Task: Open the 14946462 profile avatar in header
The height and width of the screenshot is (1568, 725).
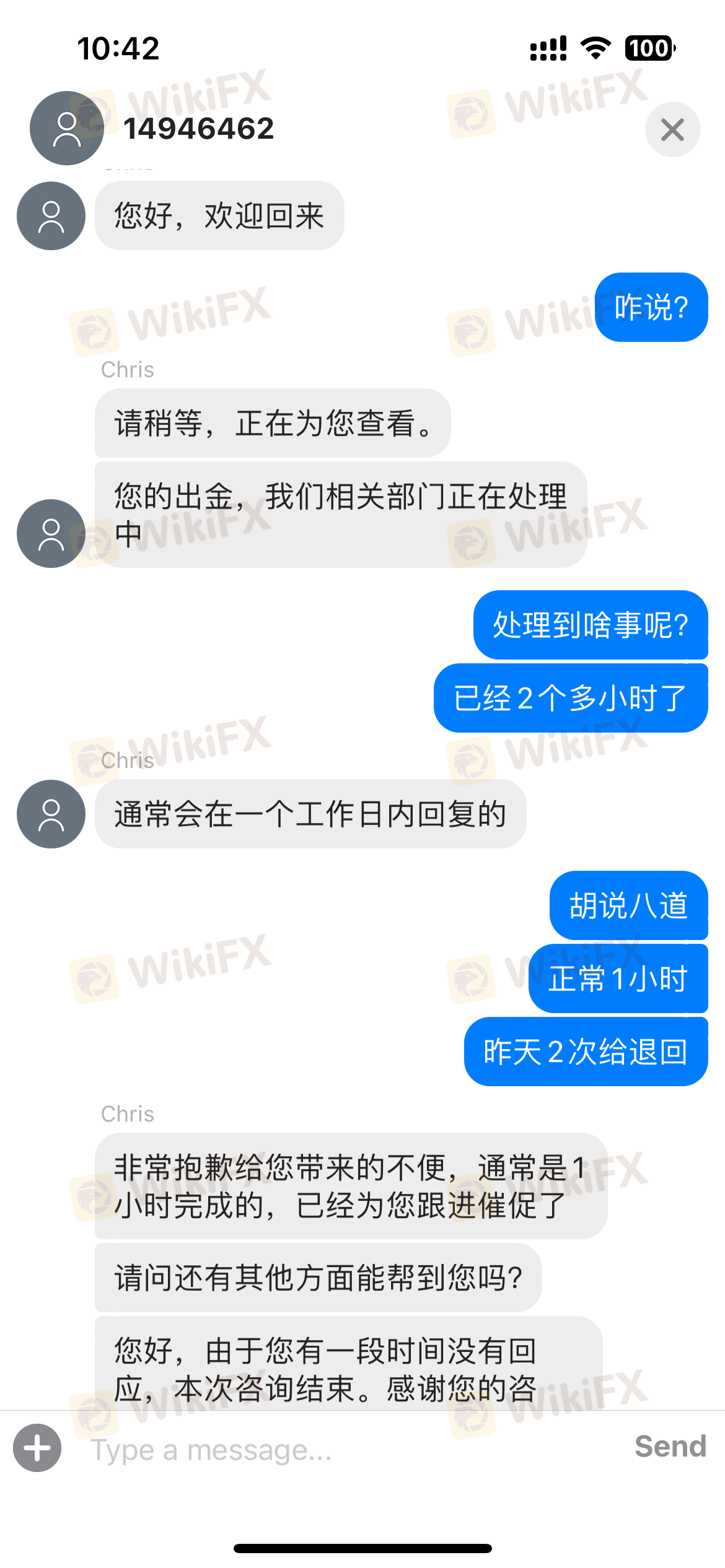Action: (x=67, y=128)
